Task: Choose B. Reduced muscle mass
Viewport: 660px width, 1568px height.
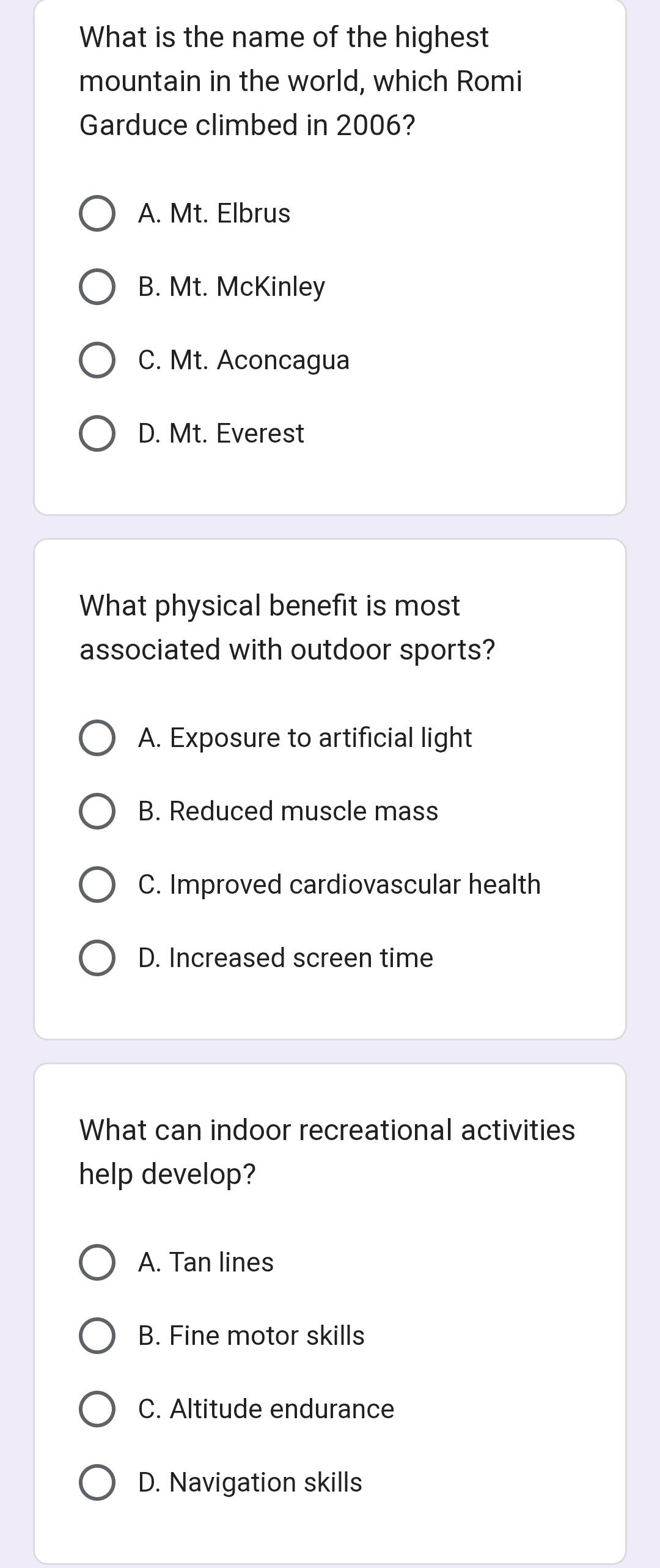Action: click(x=97, y=811)
